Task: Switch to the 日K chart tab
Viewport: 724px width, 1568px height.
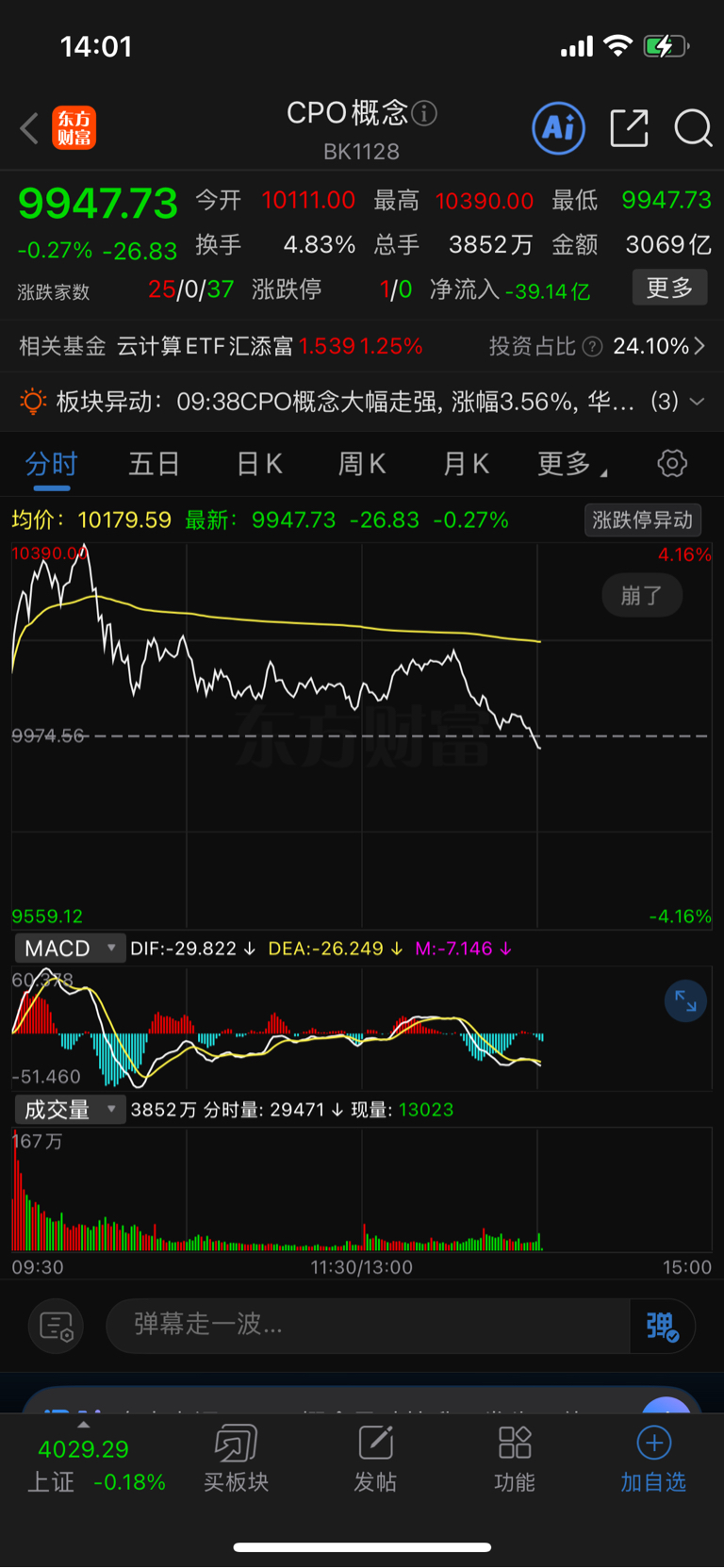Action: point(259,464)
